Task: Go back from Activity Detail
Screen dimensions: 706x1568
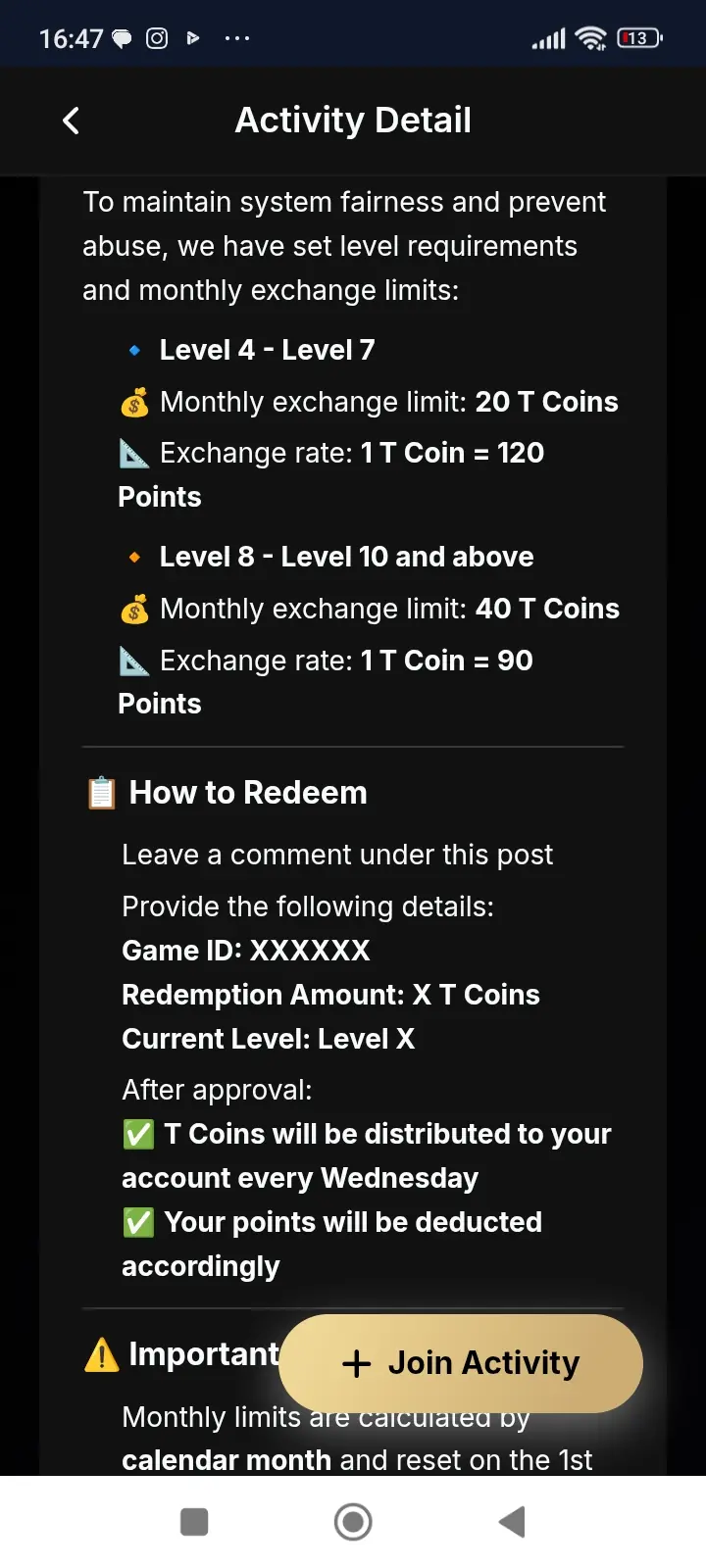Action: click(71, 121)
